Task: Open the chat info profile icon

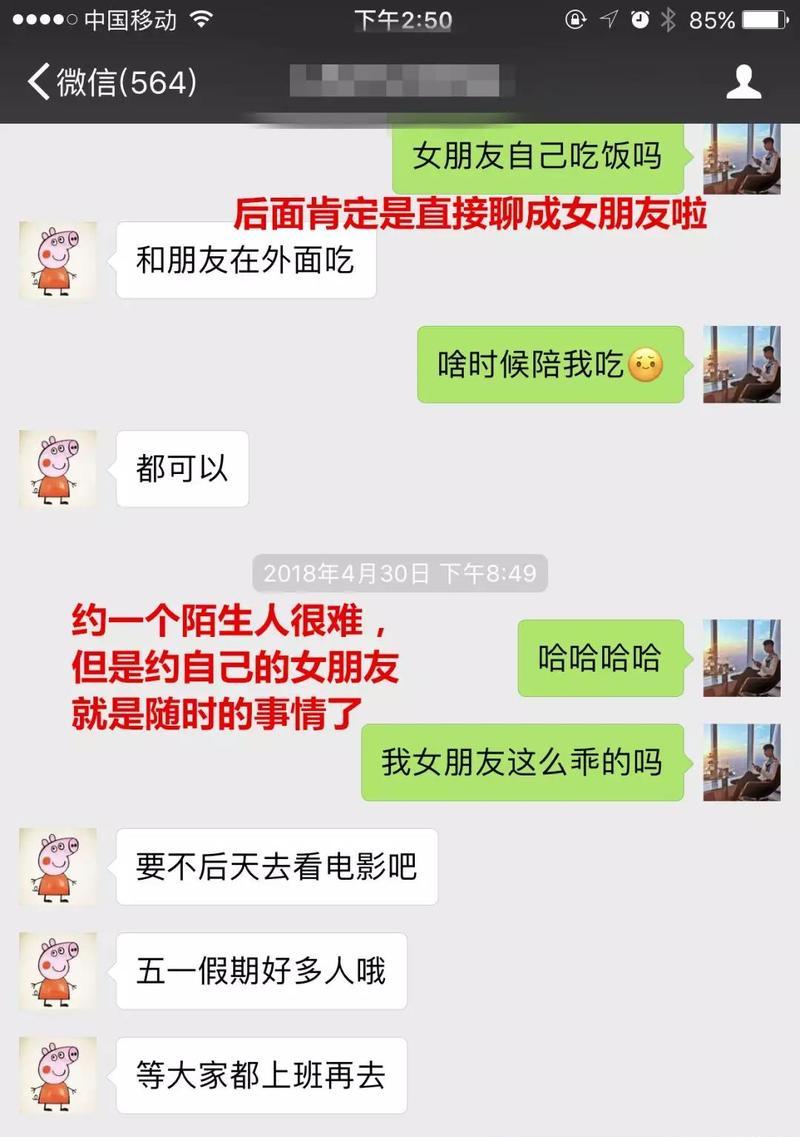Action: click(744, 82)
